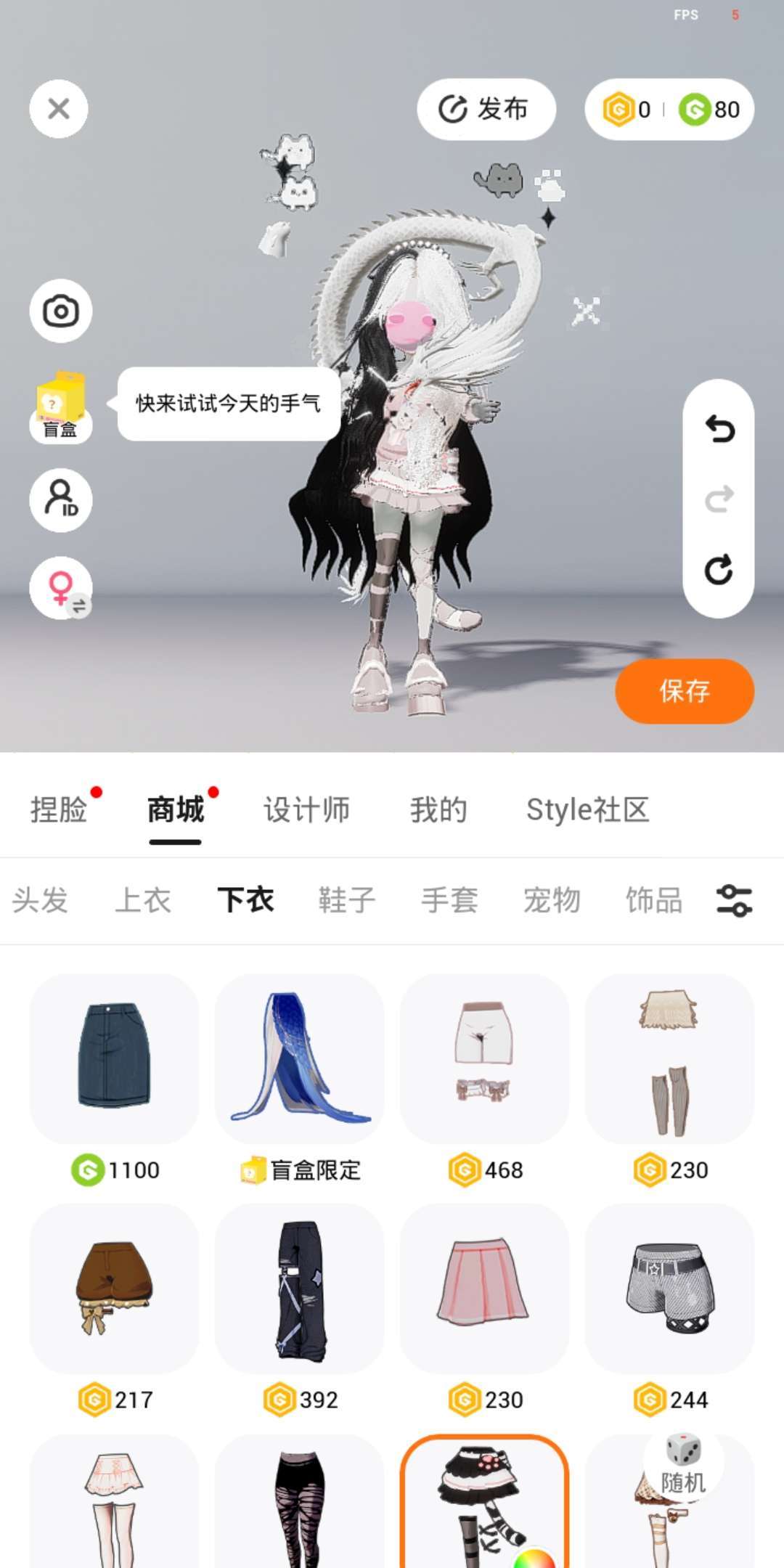784x1568 pixels.
Task: Open the filter settings icon
Action: [734, 900]
